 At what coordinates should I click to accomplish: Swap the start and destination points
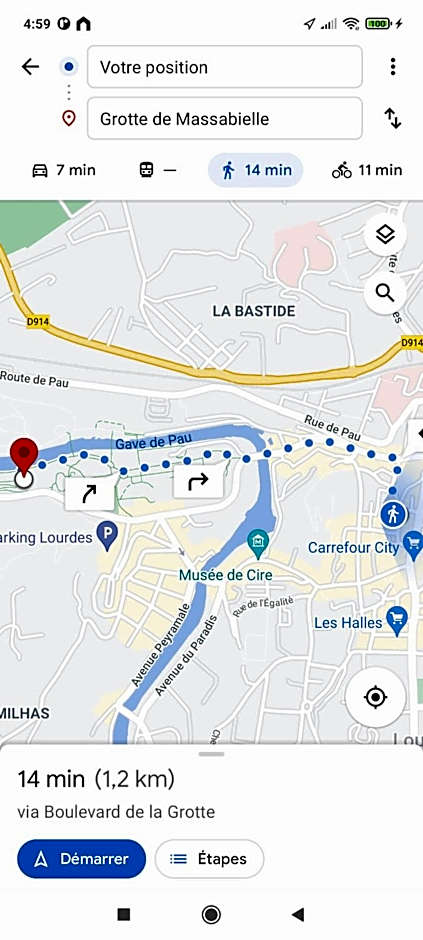[x=392, y=119]
